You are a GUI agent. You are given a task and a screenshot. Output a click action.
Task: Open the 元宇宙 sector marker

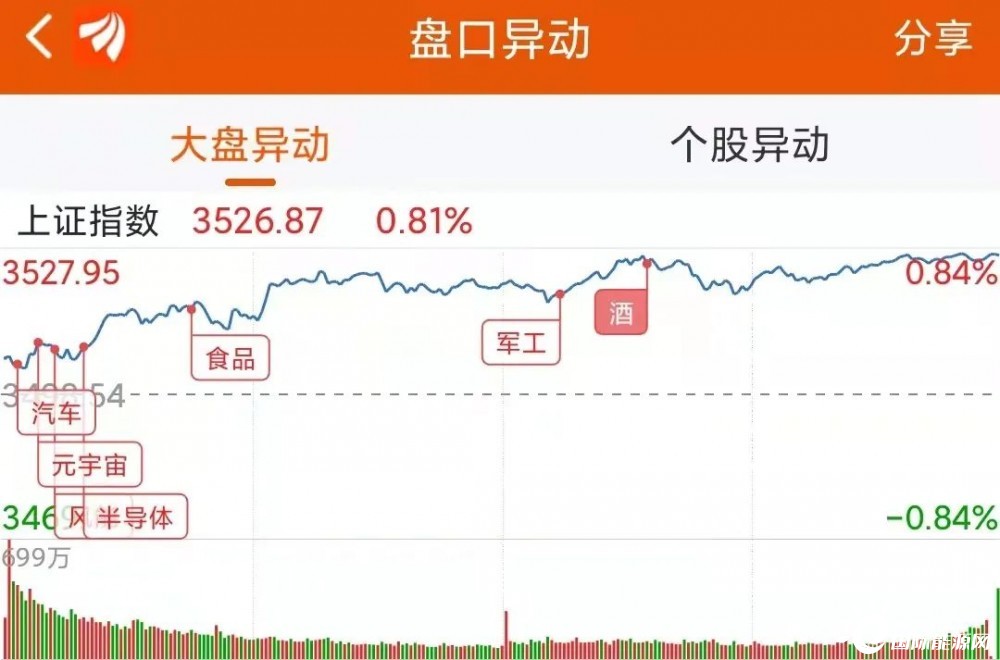pos(90,465)
